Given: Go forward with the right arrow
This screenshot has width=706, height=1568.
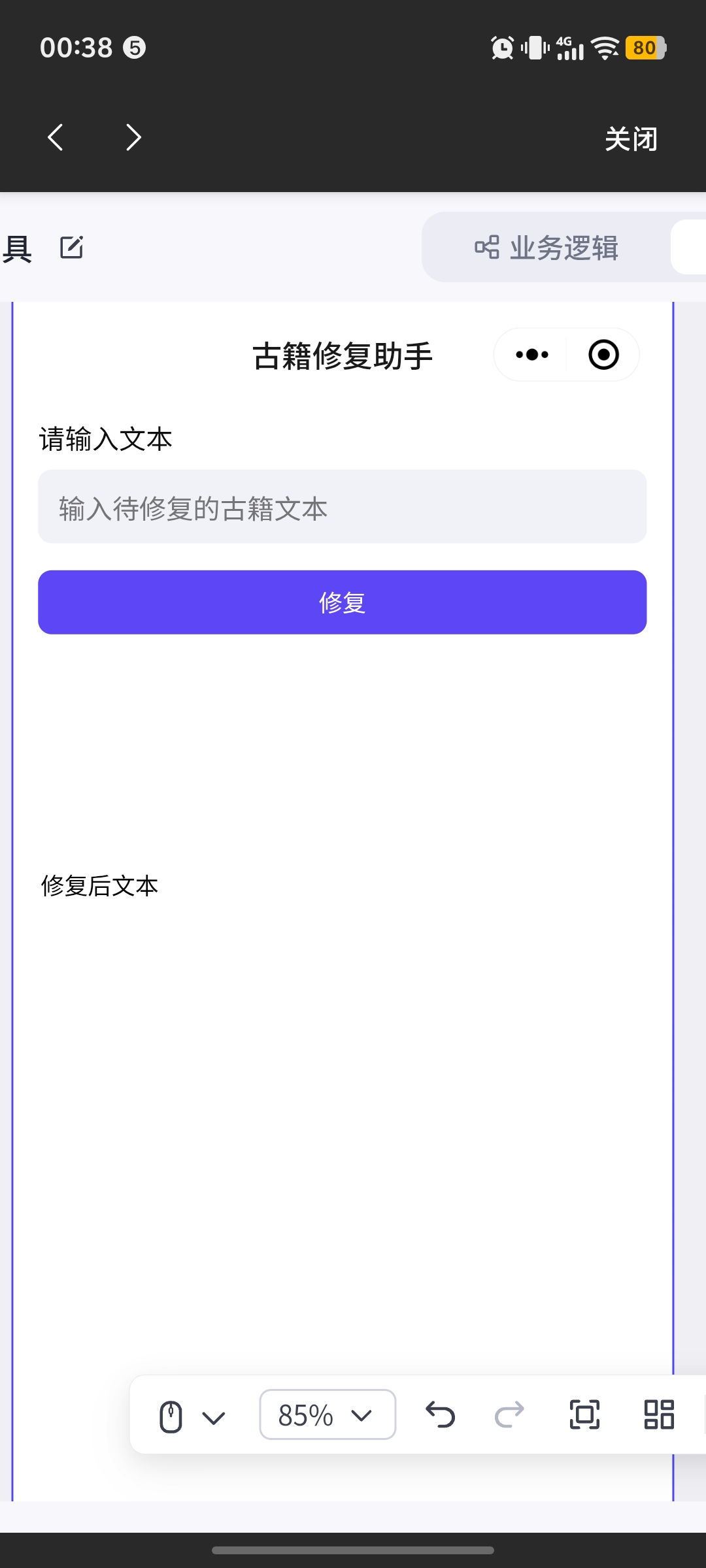Looking at the screenshot, I should (133, 137).
